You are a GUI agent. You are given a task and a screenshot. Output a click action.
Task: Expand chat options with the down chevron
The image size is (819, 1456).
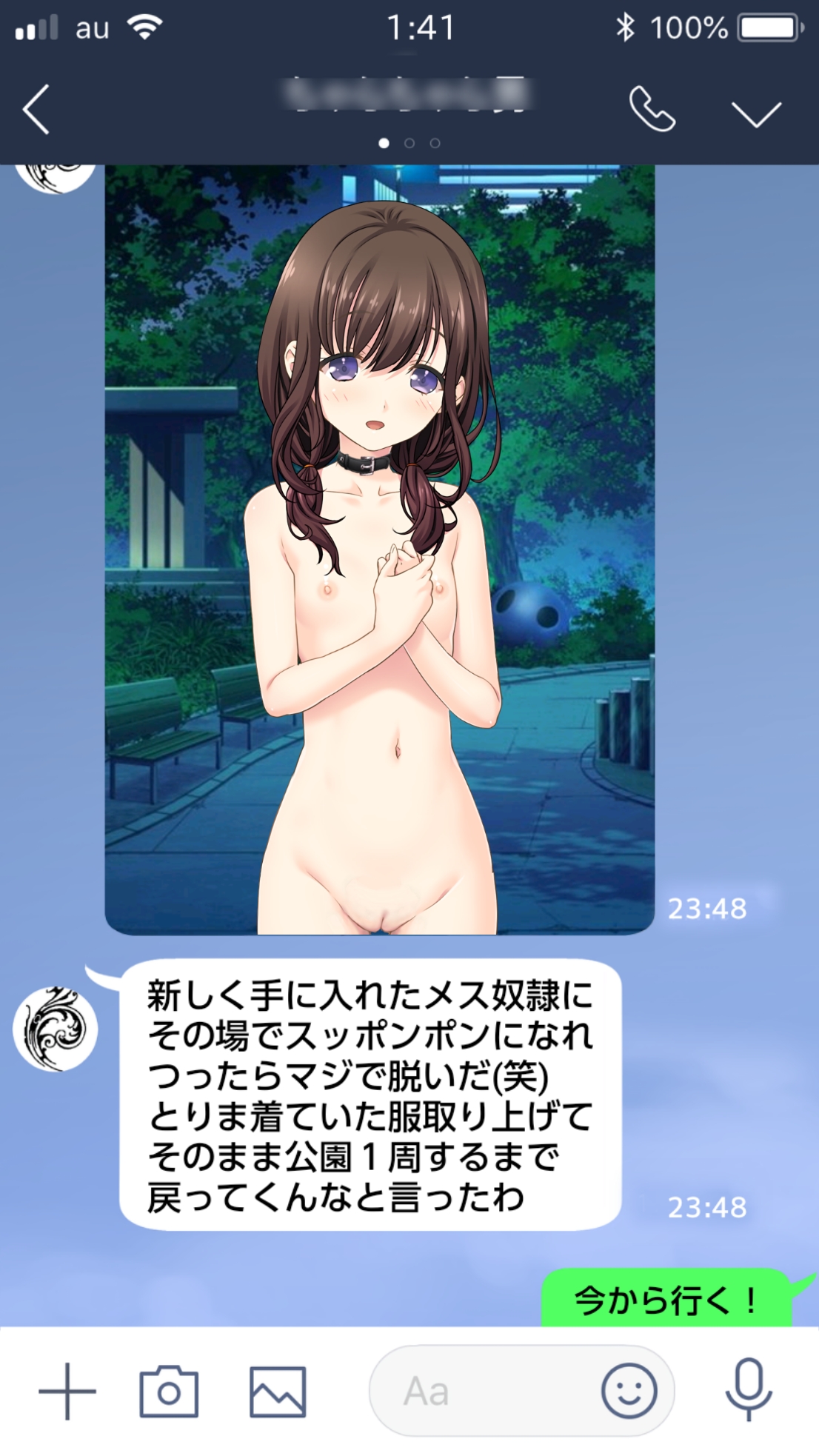tap(757, 113)
